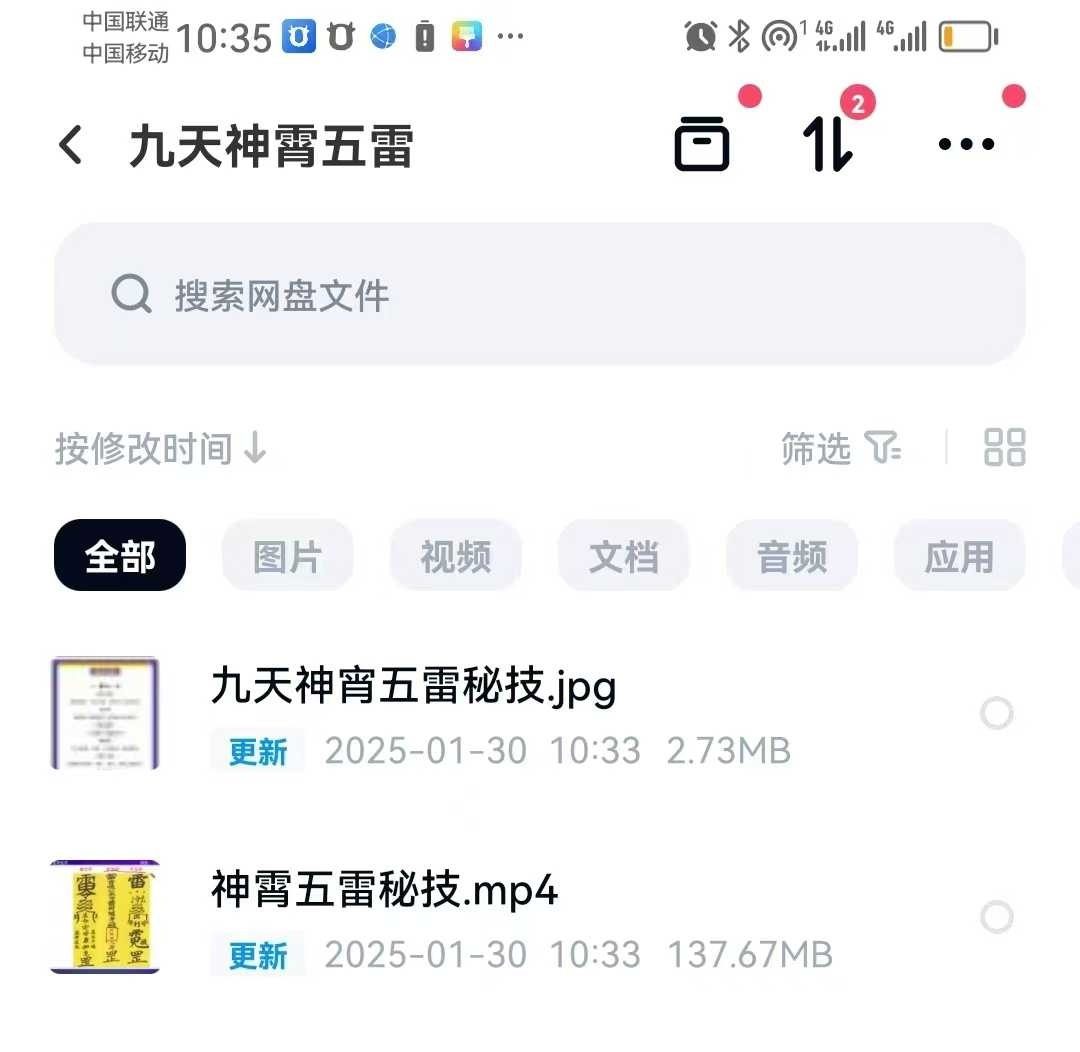
Task: Open file 九天神宵五雷秘技.jpg
Action: (x=412, y=688)
